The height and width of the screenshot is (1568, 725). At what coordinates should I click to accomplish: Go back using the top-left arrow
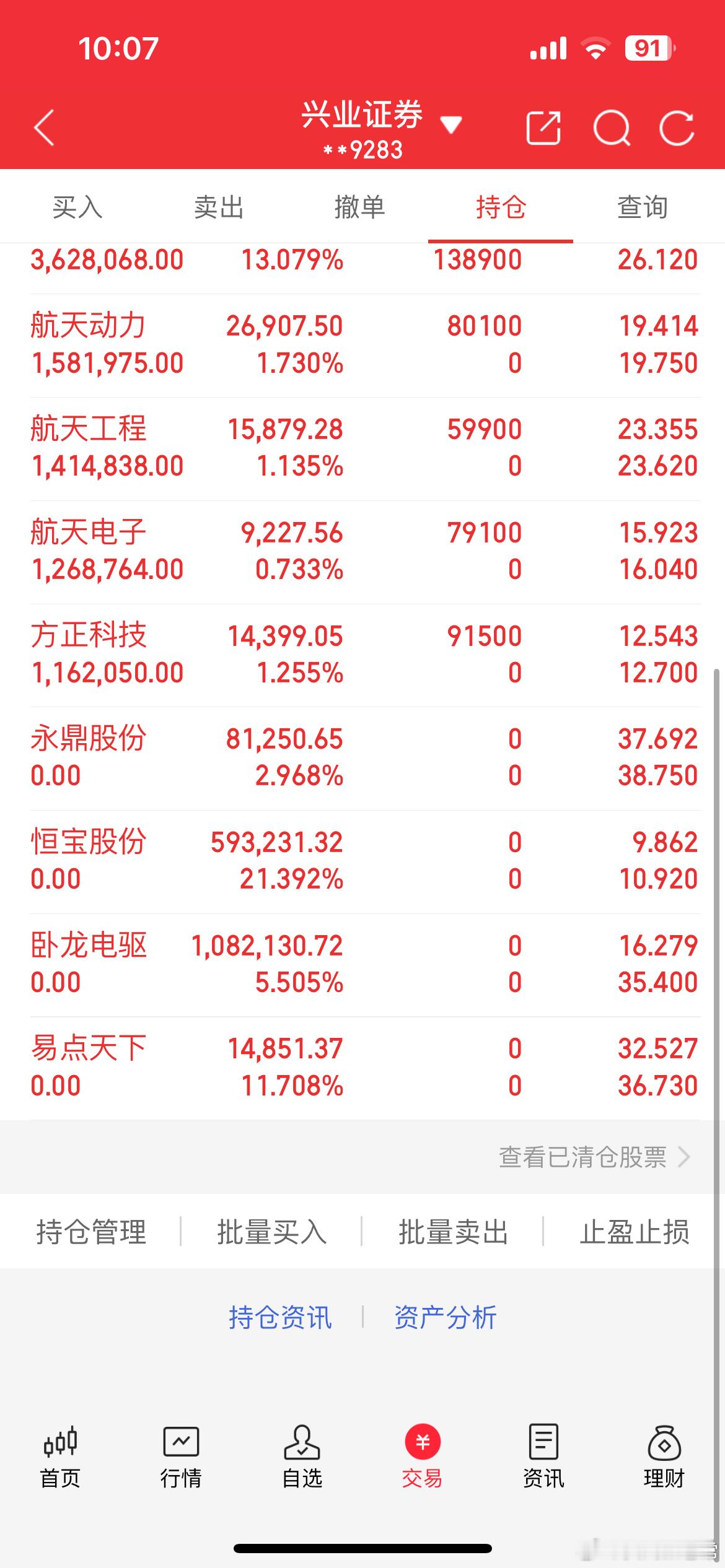click(44, 128)
